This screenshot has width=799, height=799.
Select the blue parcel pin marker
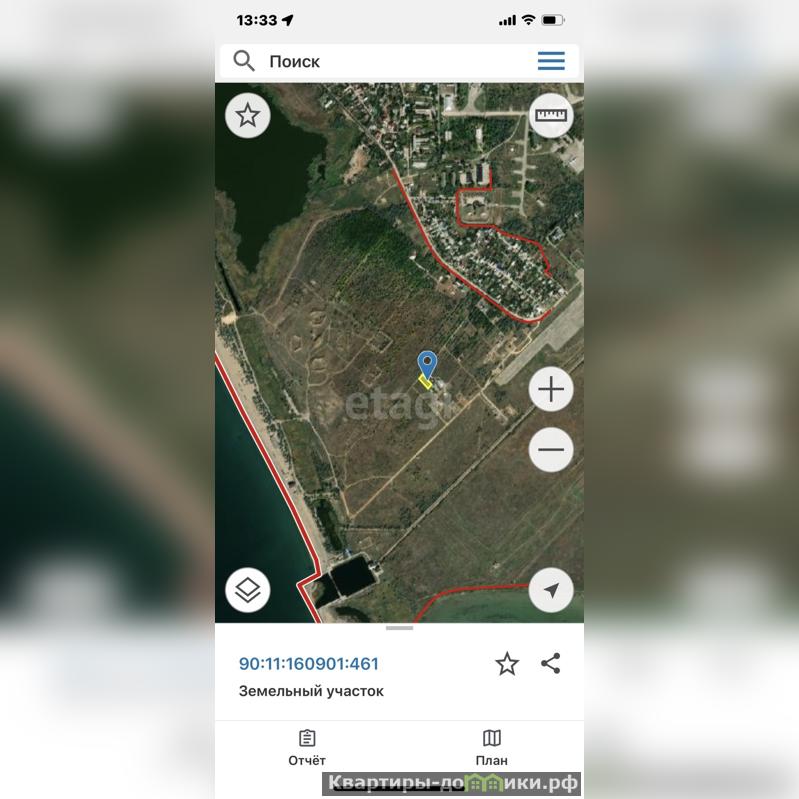427,365
